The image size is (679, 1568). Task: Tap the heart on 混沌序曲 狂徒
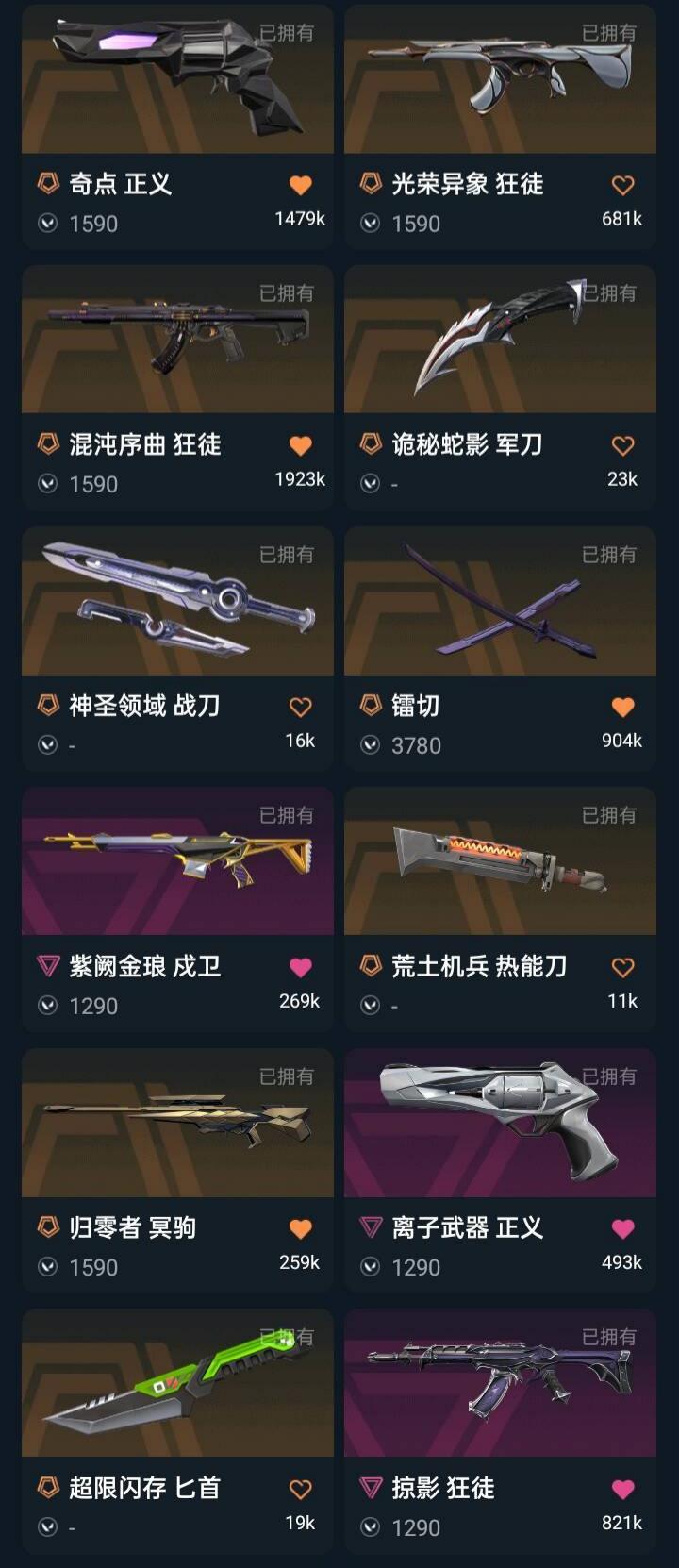(300, 445)
